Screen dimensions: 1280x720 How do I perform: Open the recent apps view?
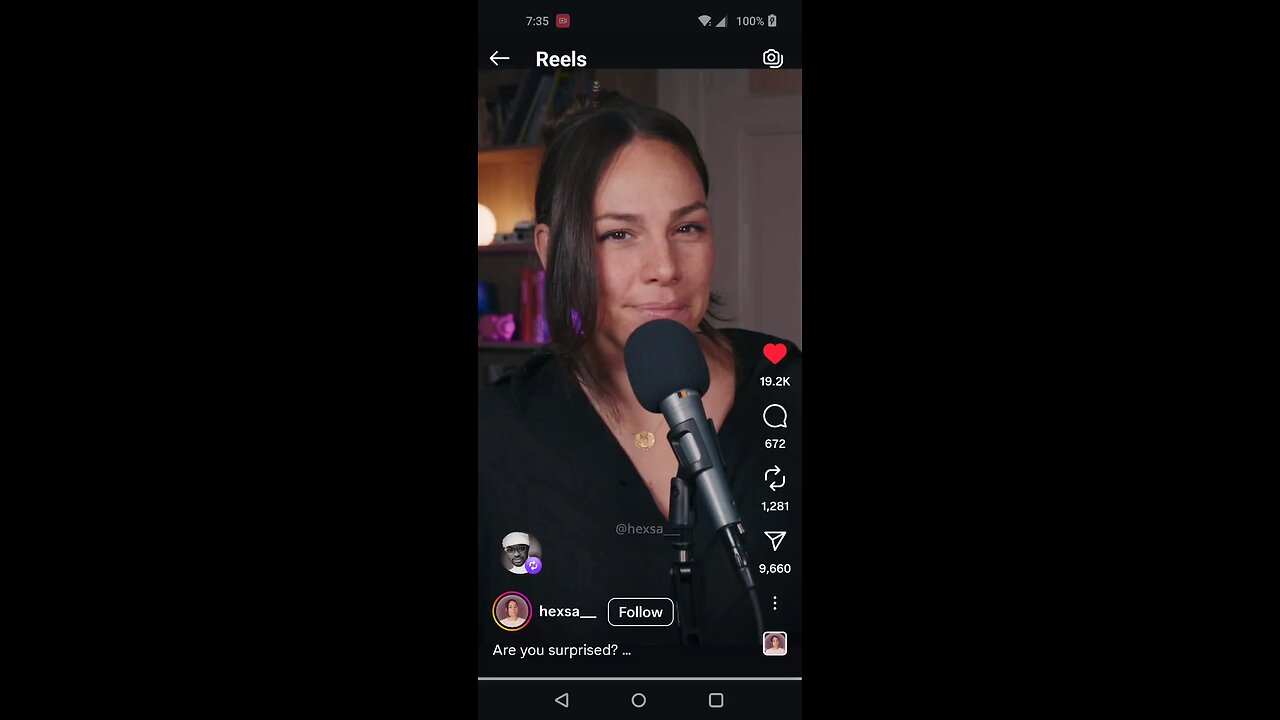click(x=716, y=700)
